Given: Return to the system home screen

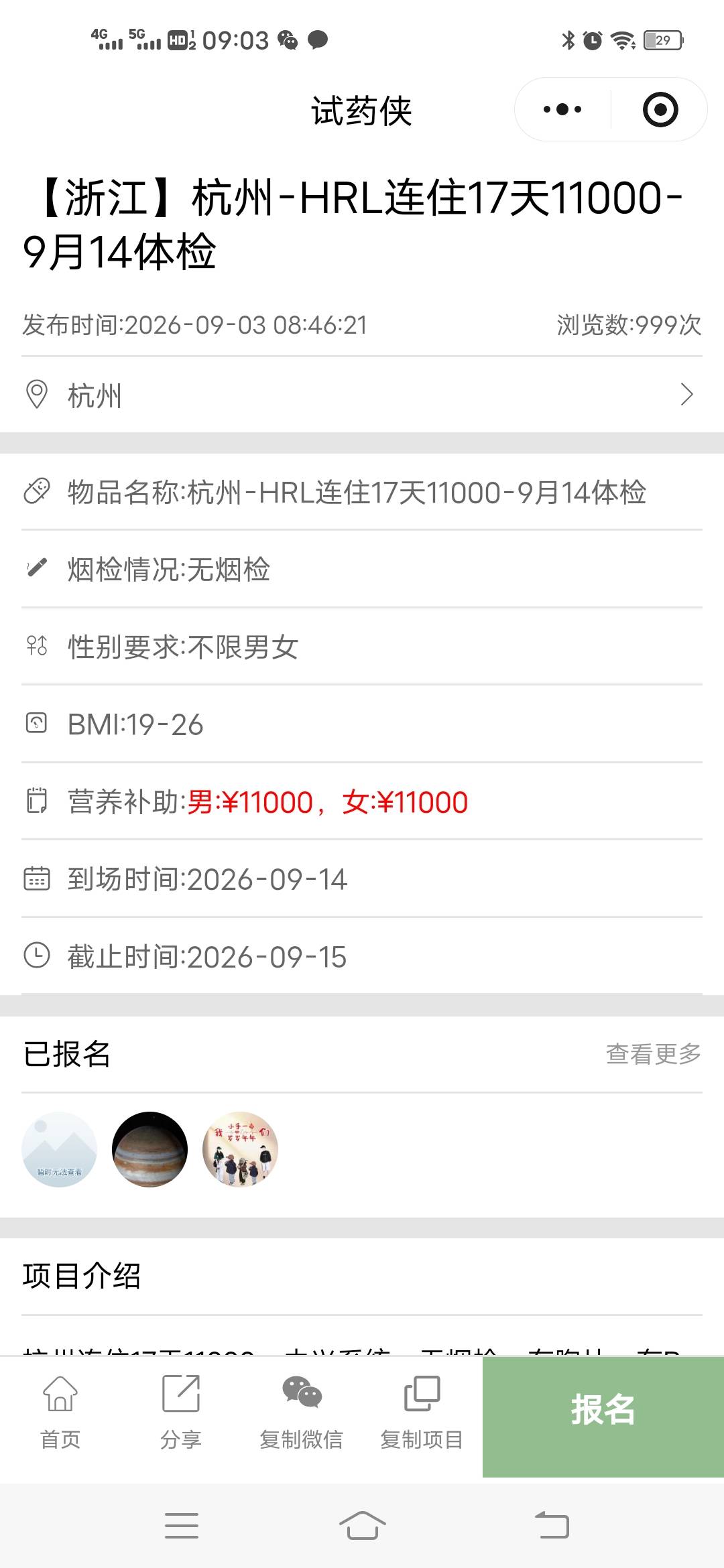Looking at the screenshot, I should coord(362,1526).
